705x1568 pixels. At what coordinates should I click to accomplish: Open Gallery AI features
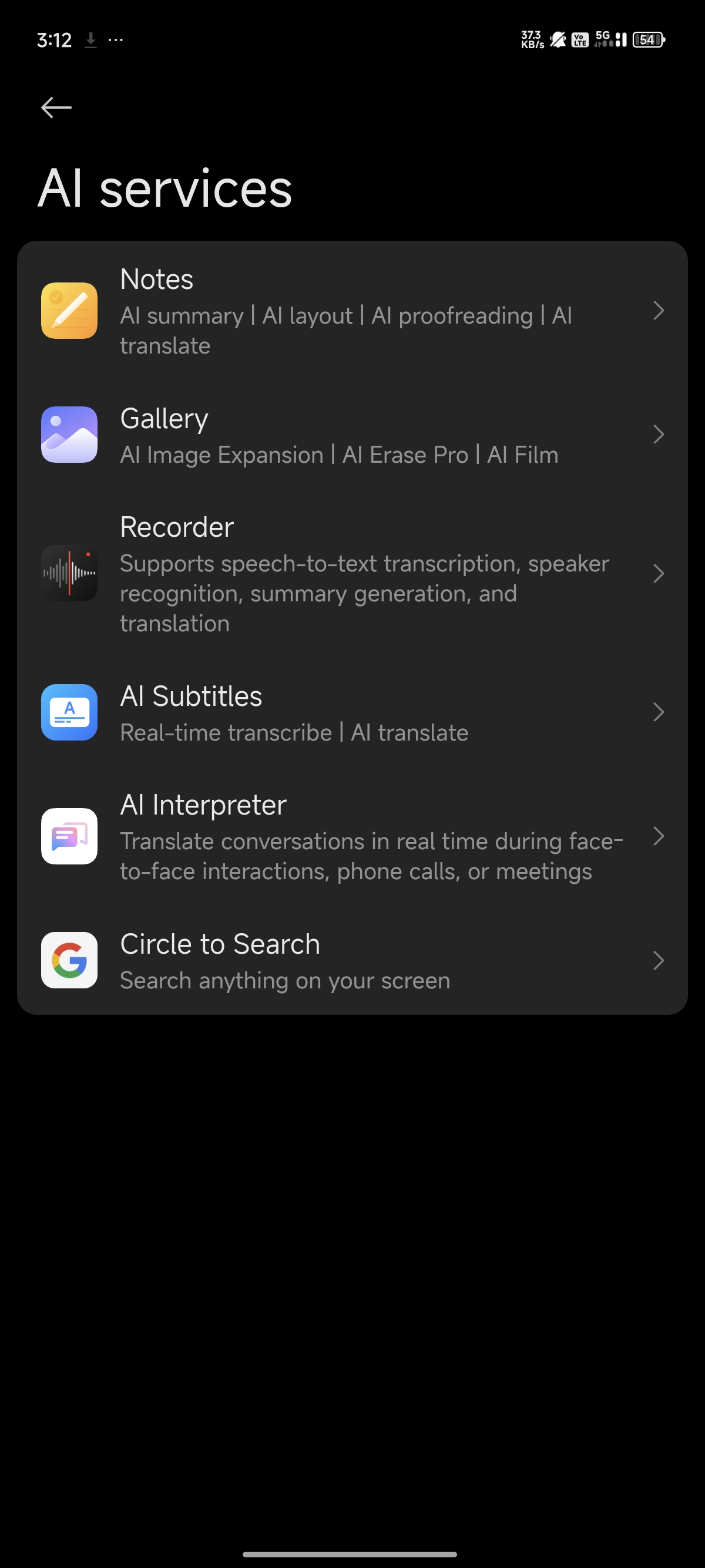click(x=352, y=435)
